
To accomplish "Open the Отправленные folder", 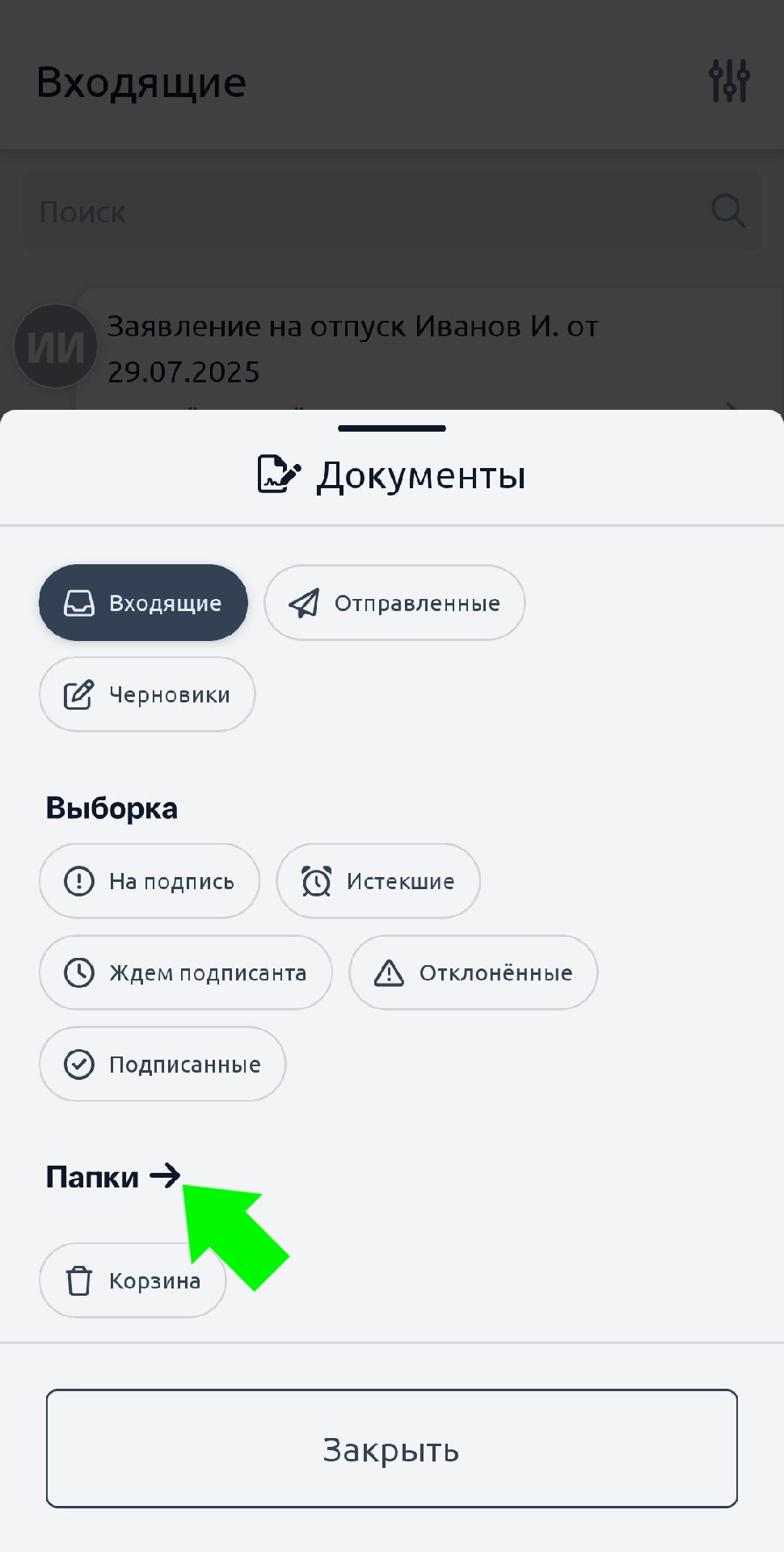I will (394, 603).
